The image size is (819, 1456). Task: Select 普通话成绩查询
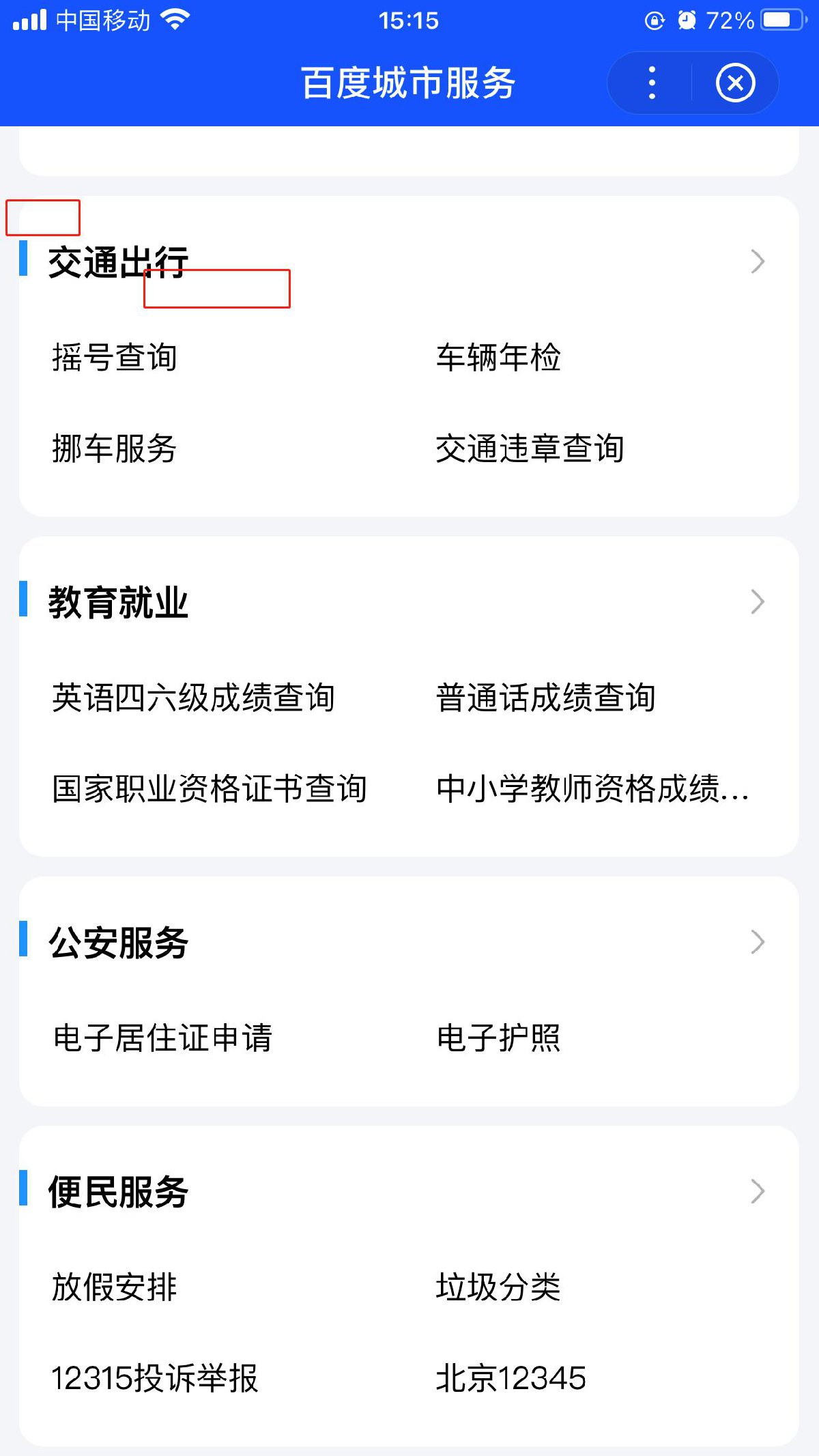(545, 698)
